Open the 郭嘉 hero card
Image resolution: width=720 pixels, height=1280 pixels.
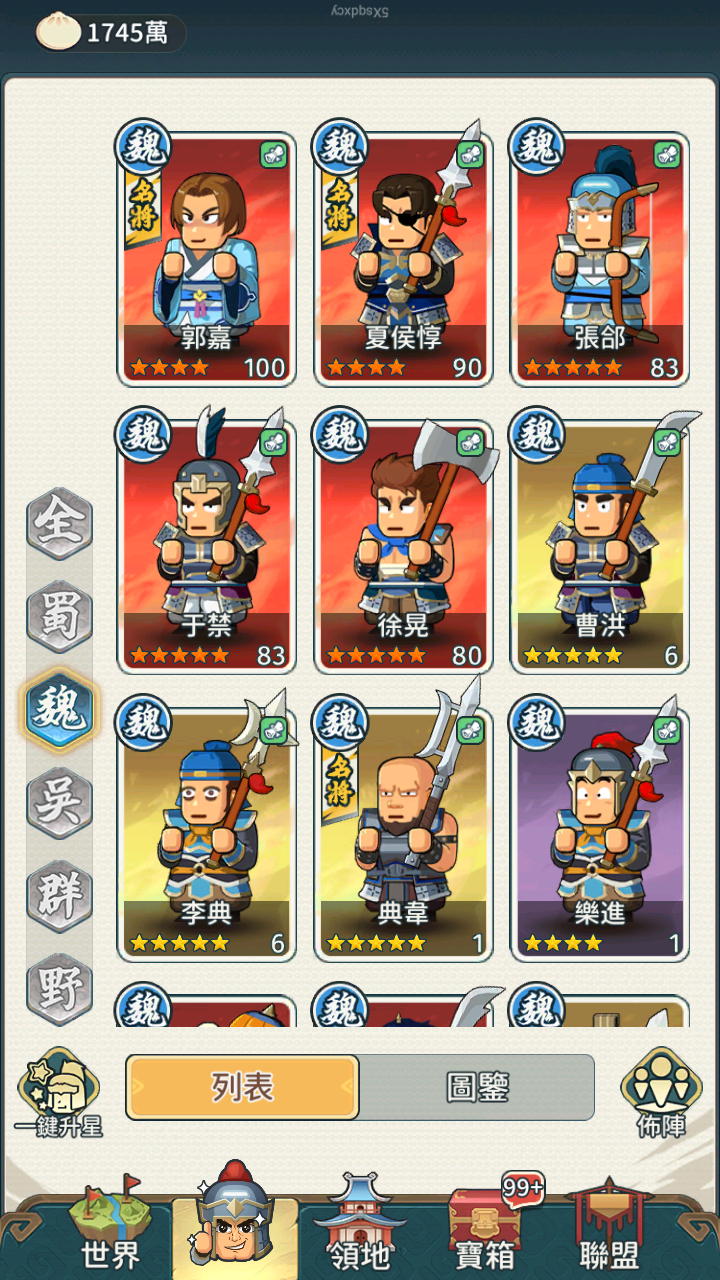207,259
